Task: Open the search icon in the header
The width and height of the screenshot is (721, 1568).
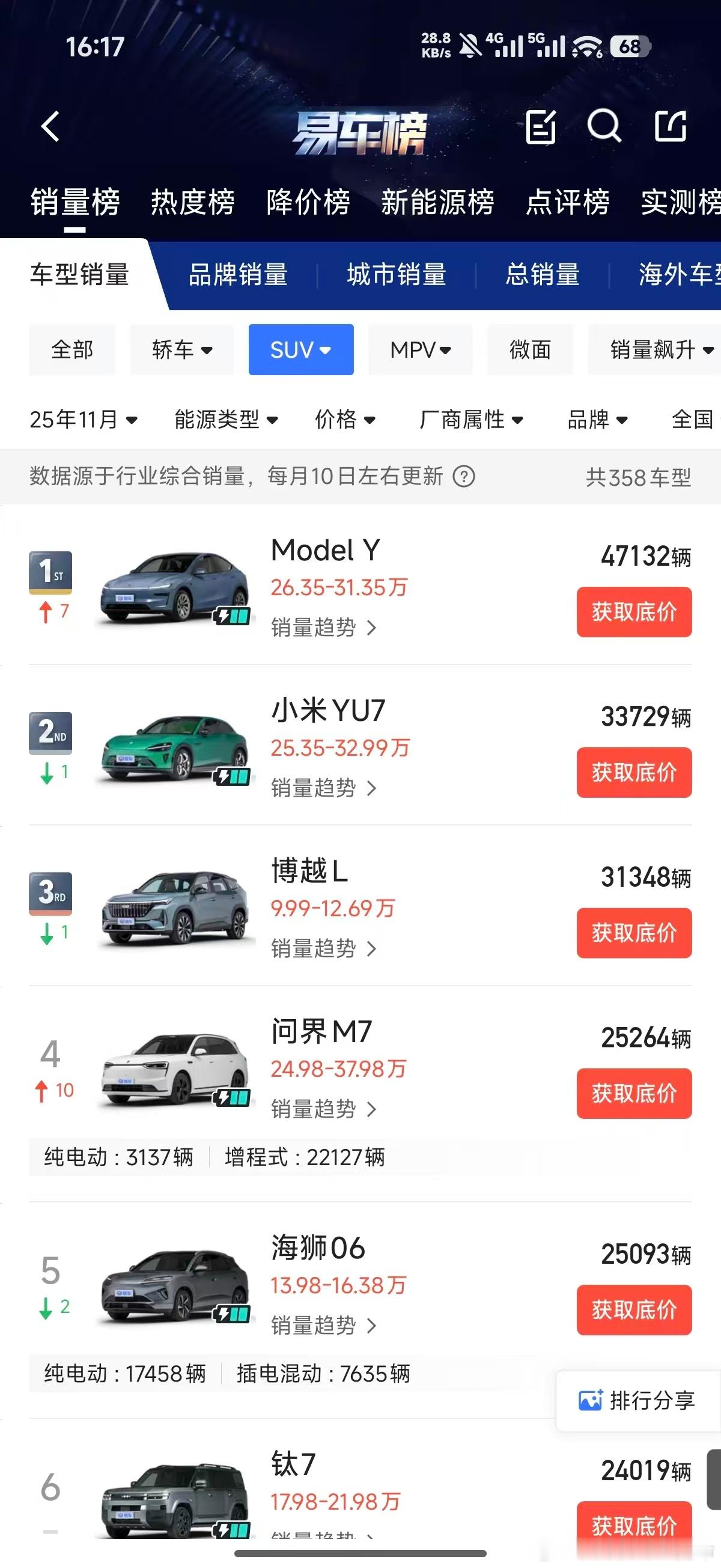Action: [606, 127]
